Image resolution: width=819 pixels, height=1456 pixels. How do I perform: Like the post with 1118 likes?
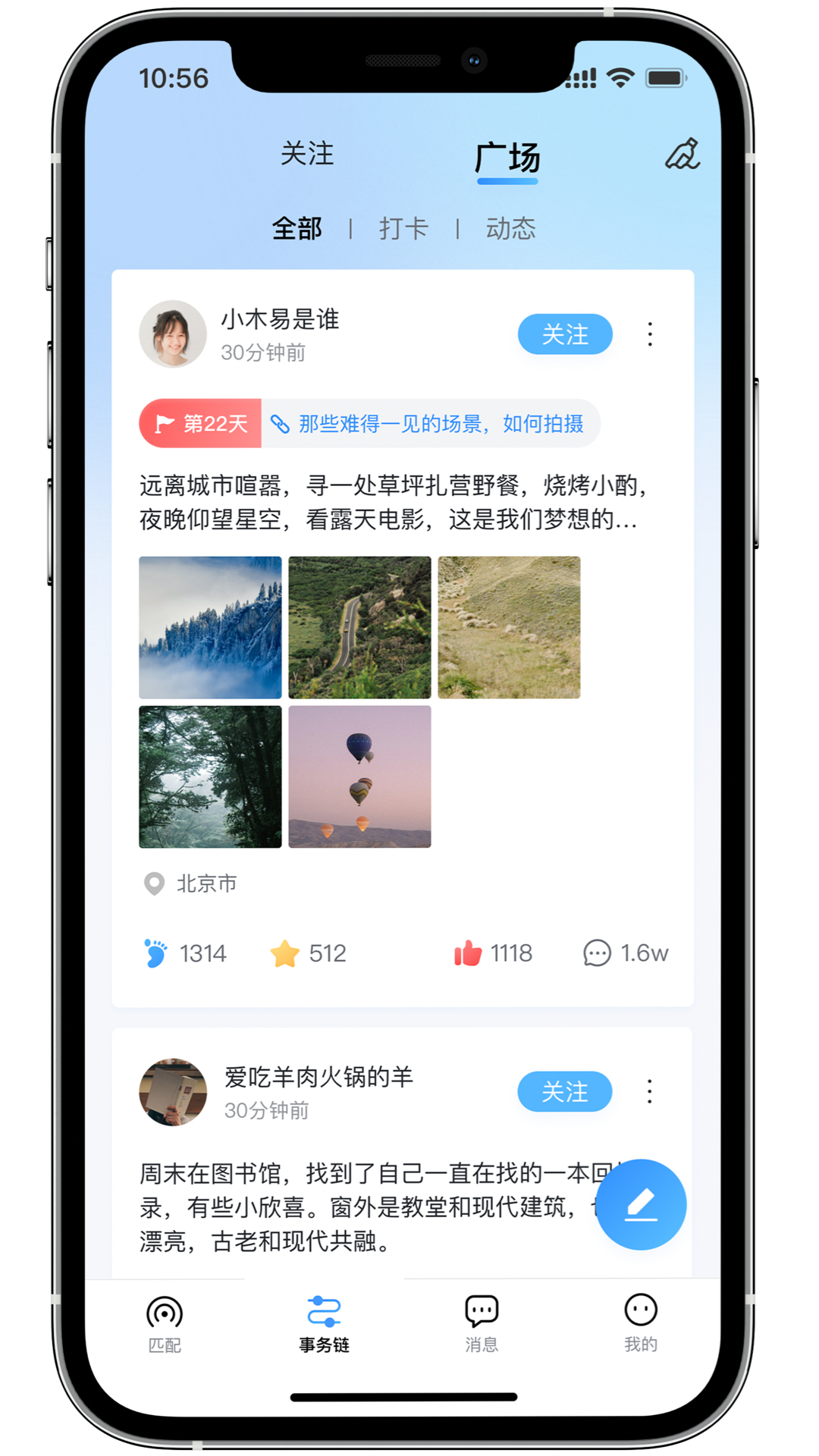click(x=469, y=953)
